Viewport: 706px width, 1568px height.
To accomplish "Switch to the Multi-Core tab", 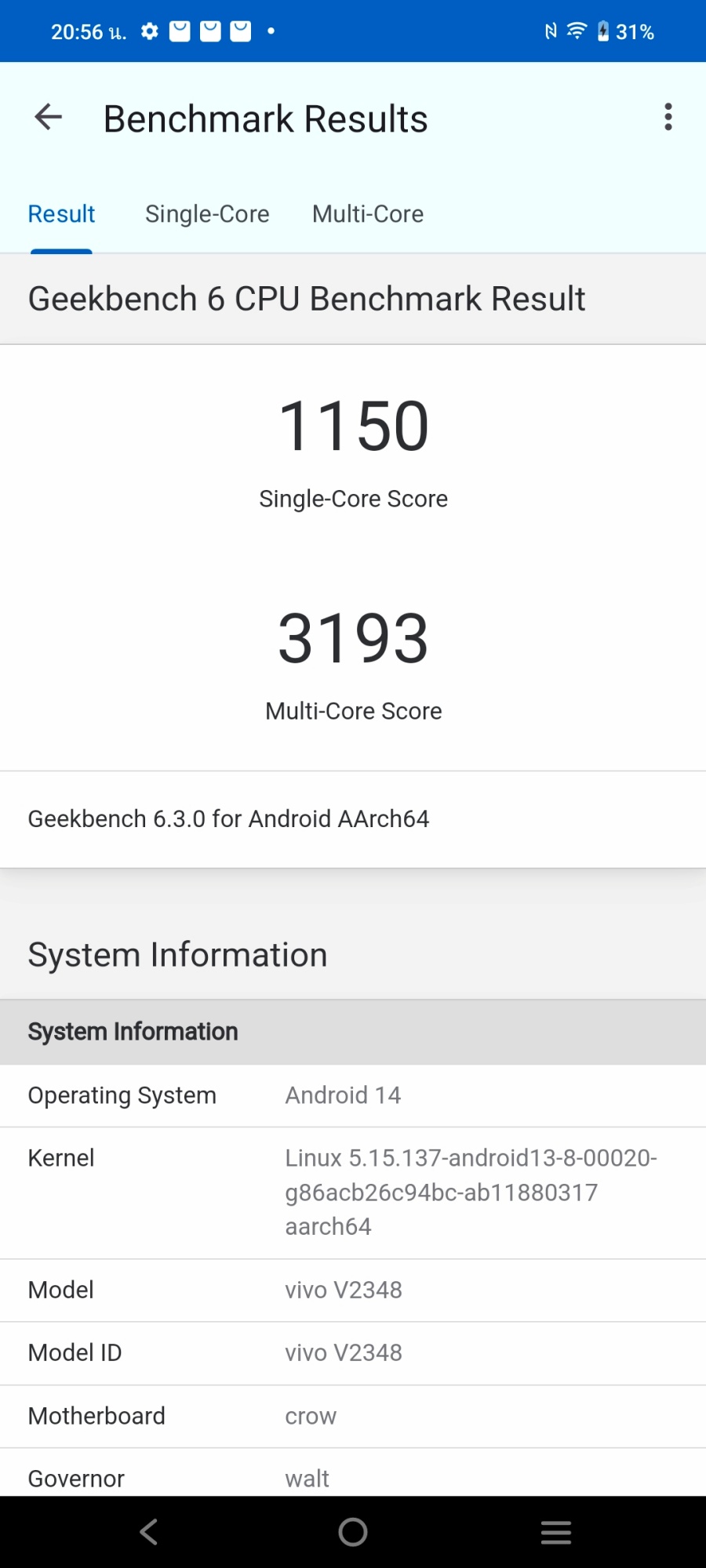I will [368, 214].
